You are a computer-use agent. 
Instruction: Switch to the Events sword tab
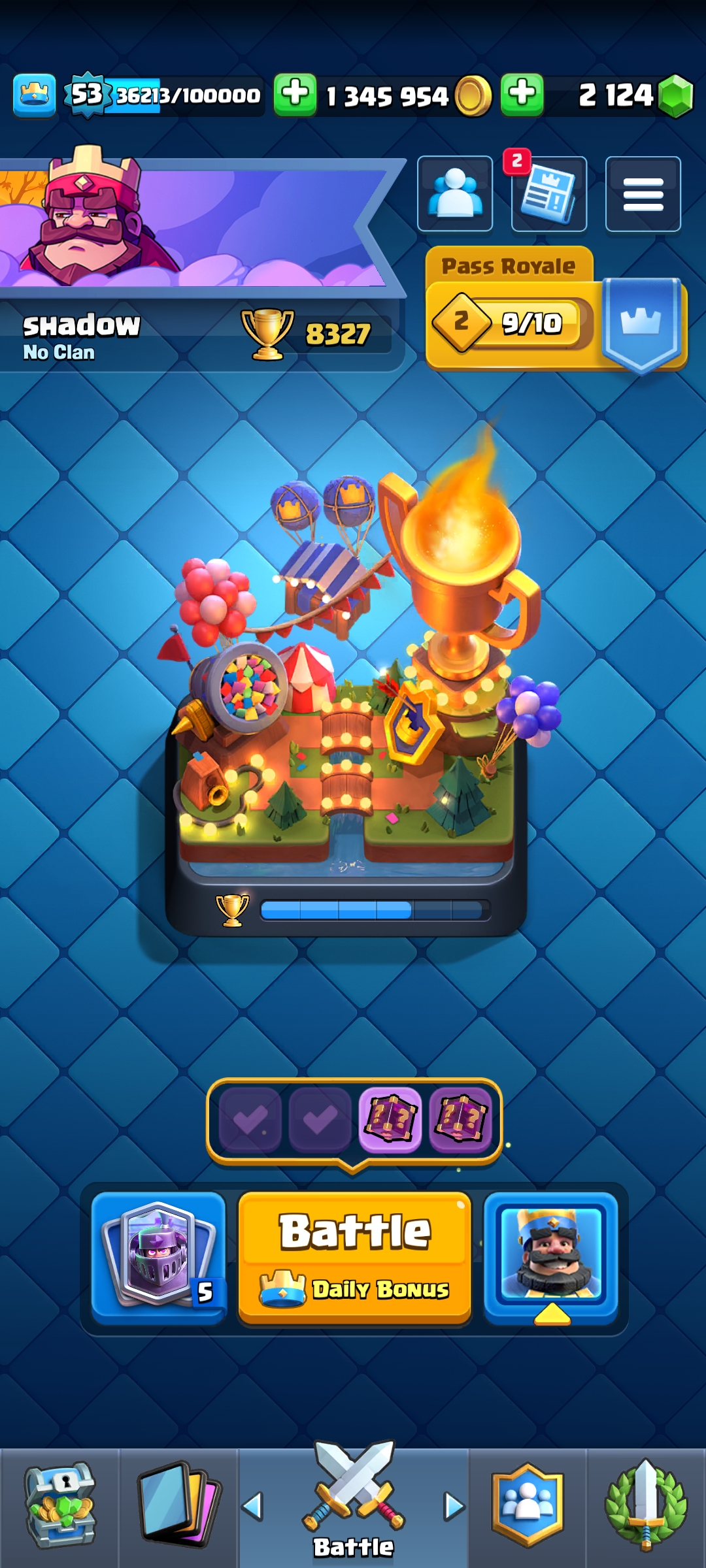[x=646, y=1506]
